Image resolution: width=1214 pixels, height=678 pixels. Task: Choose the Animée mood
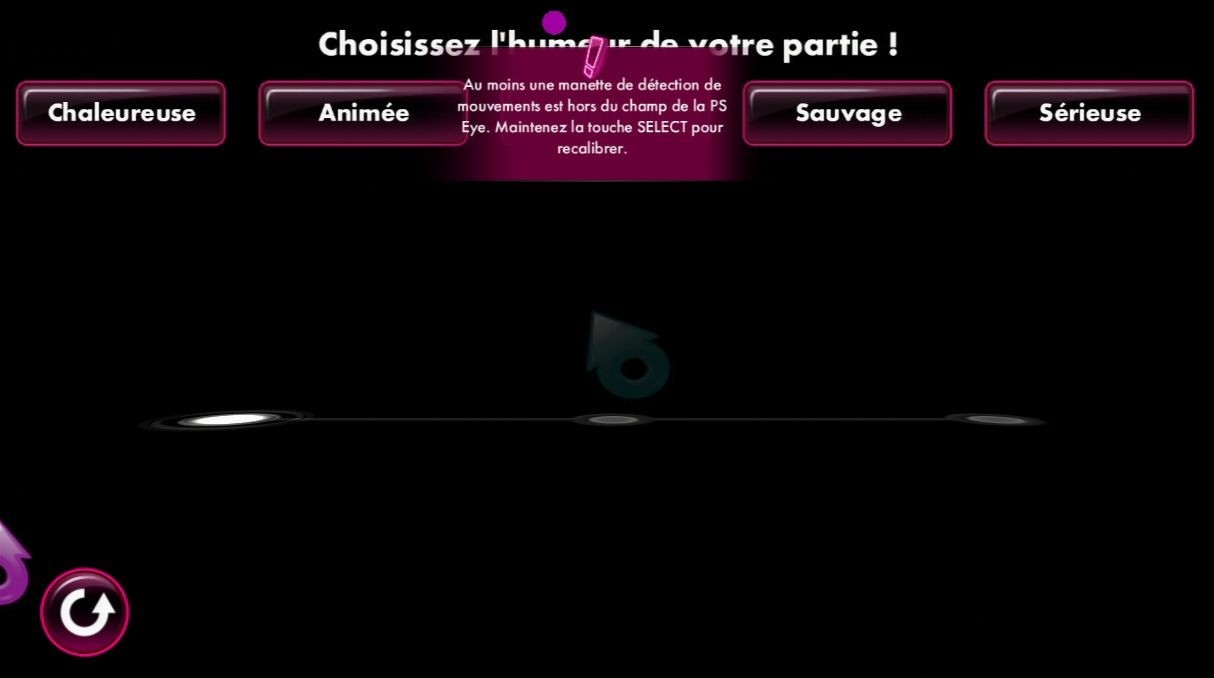(x=362, y=113)
